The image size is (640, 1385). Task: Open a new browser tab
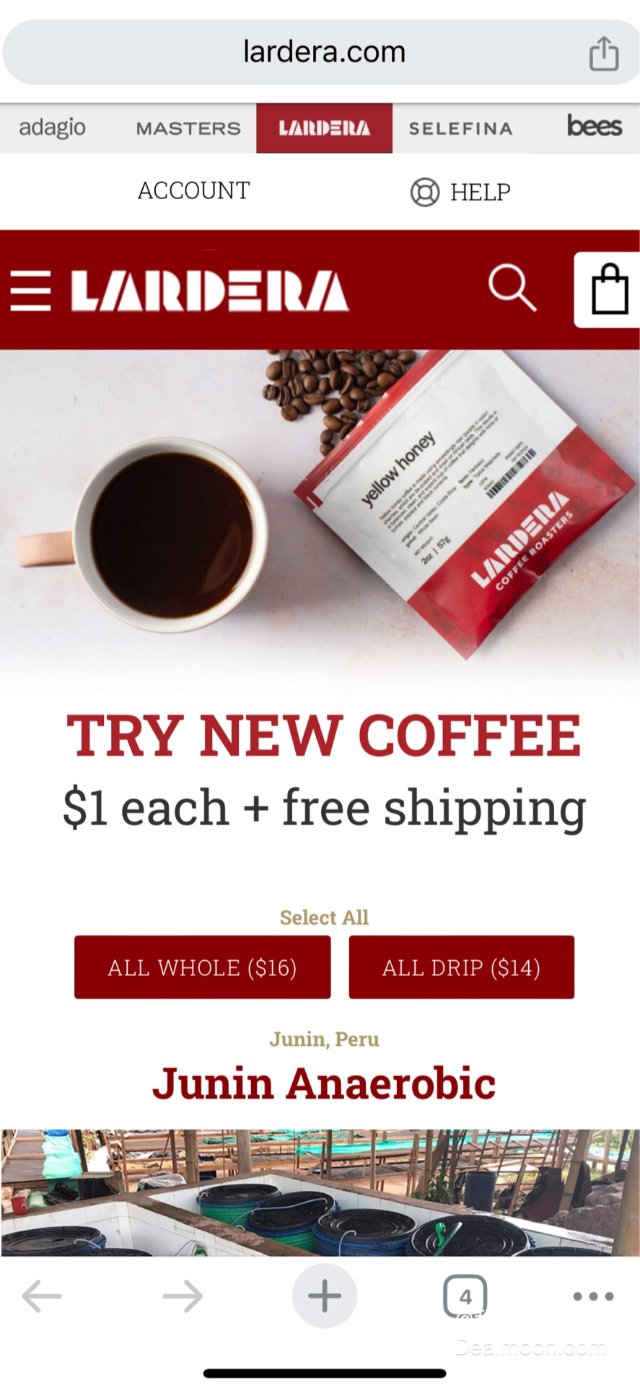[x=324, y=1297]
